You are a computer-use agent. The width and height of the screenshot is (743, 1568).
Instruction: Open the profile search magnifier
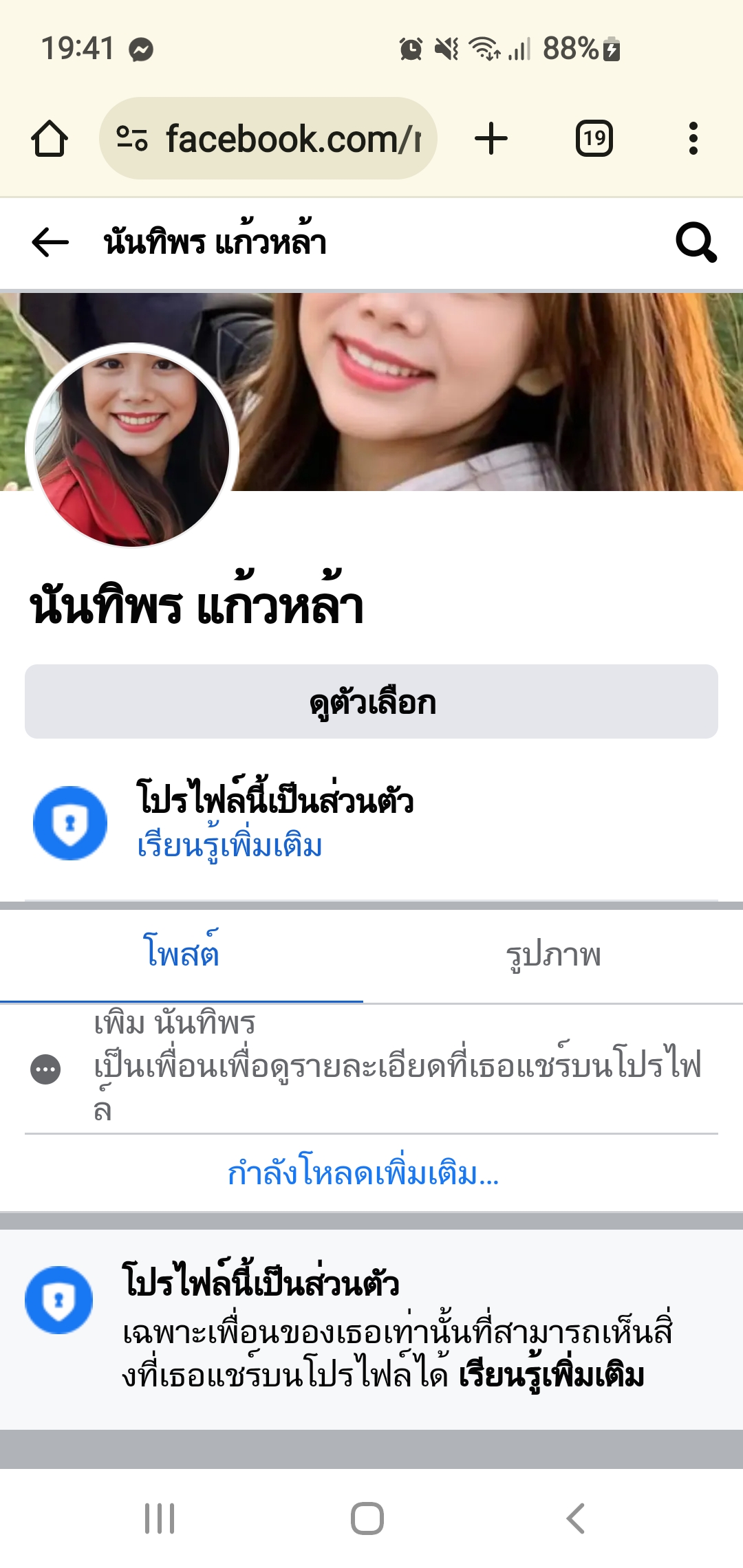[696, 243]
